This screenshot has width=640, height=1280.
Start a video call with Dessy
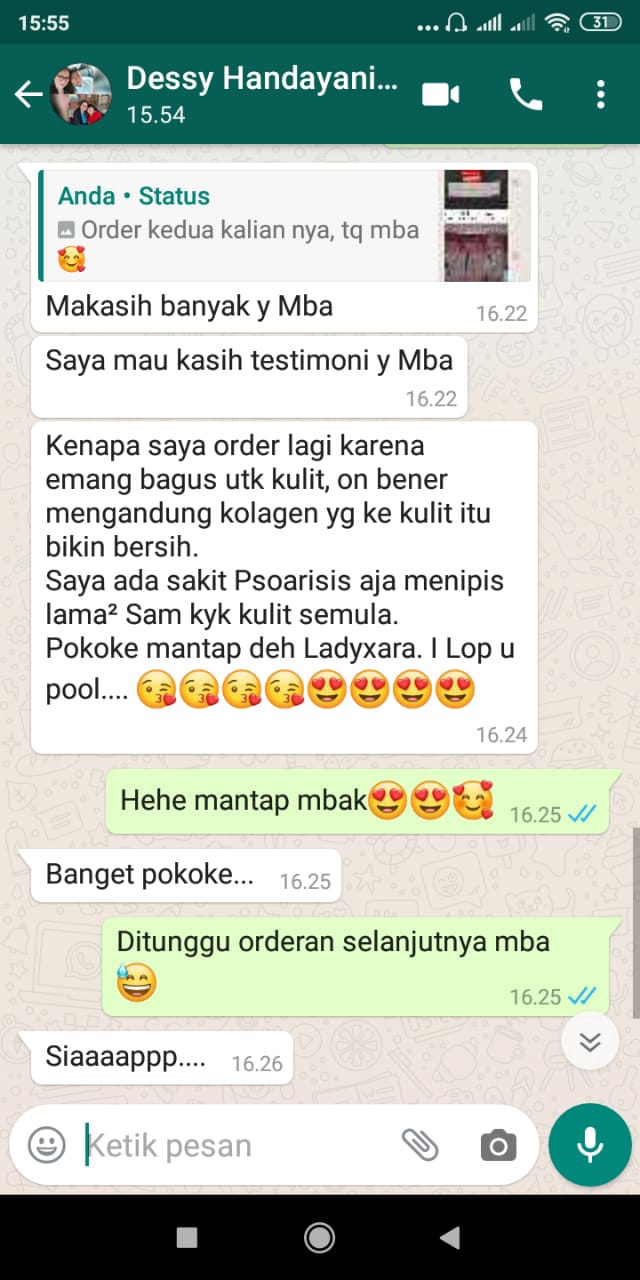(440, 95)
